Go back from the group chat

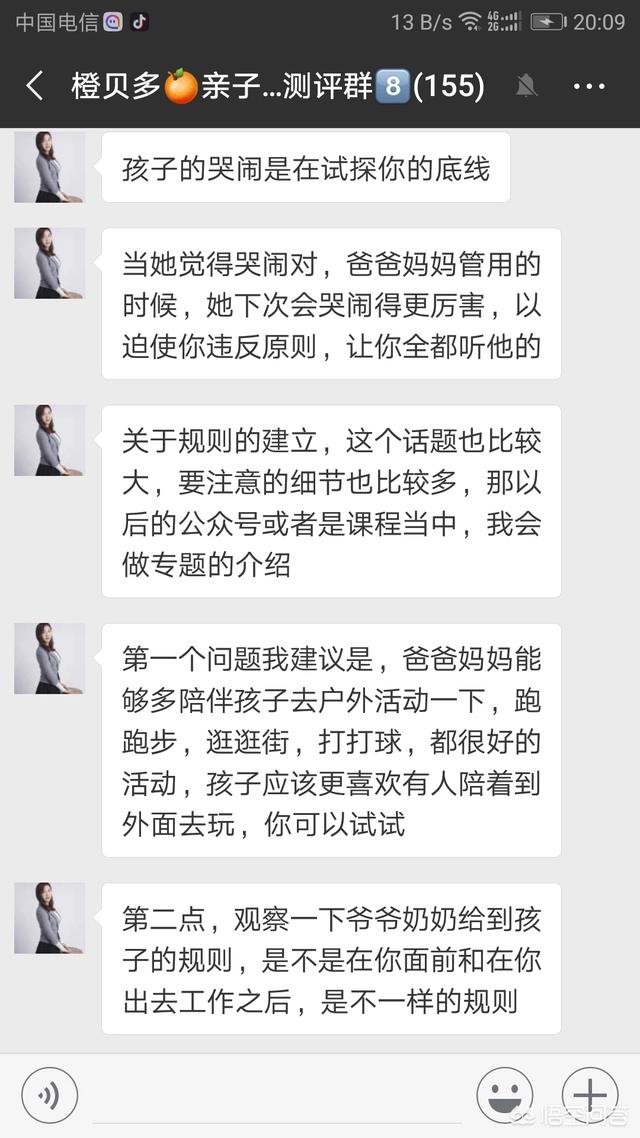(x=35, y=86)
